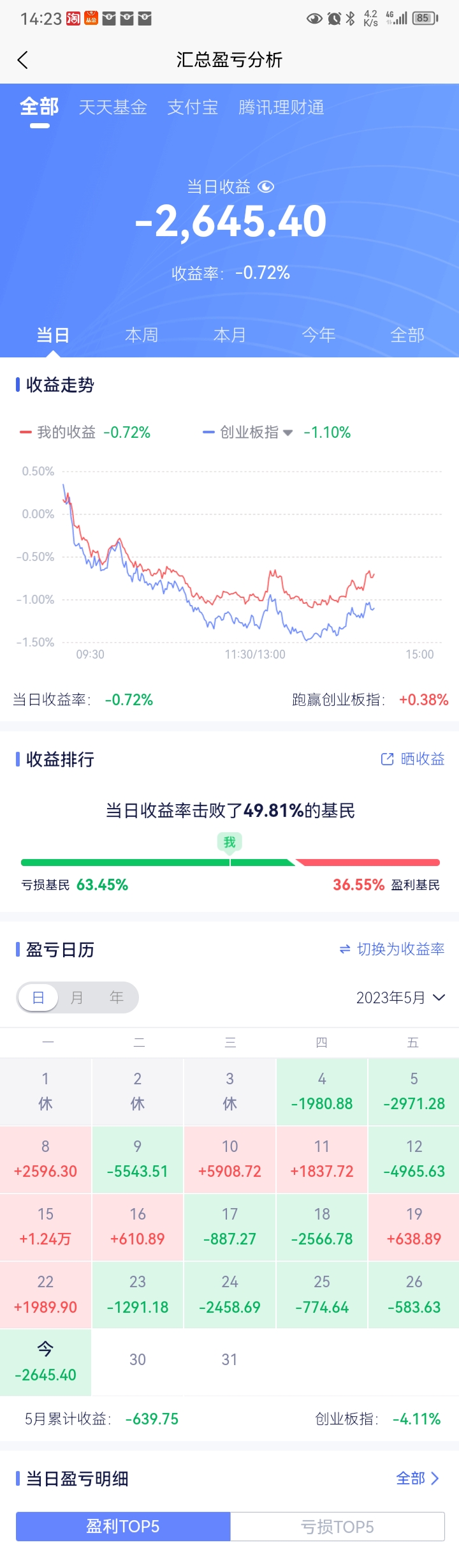Go back using the top-left arrow
The image size is (459, 1568).
(23, 60)
